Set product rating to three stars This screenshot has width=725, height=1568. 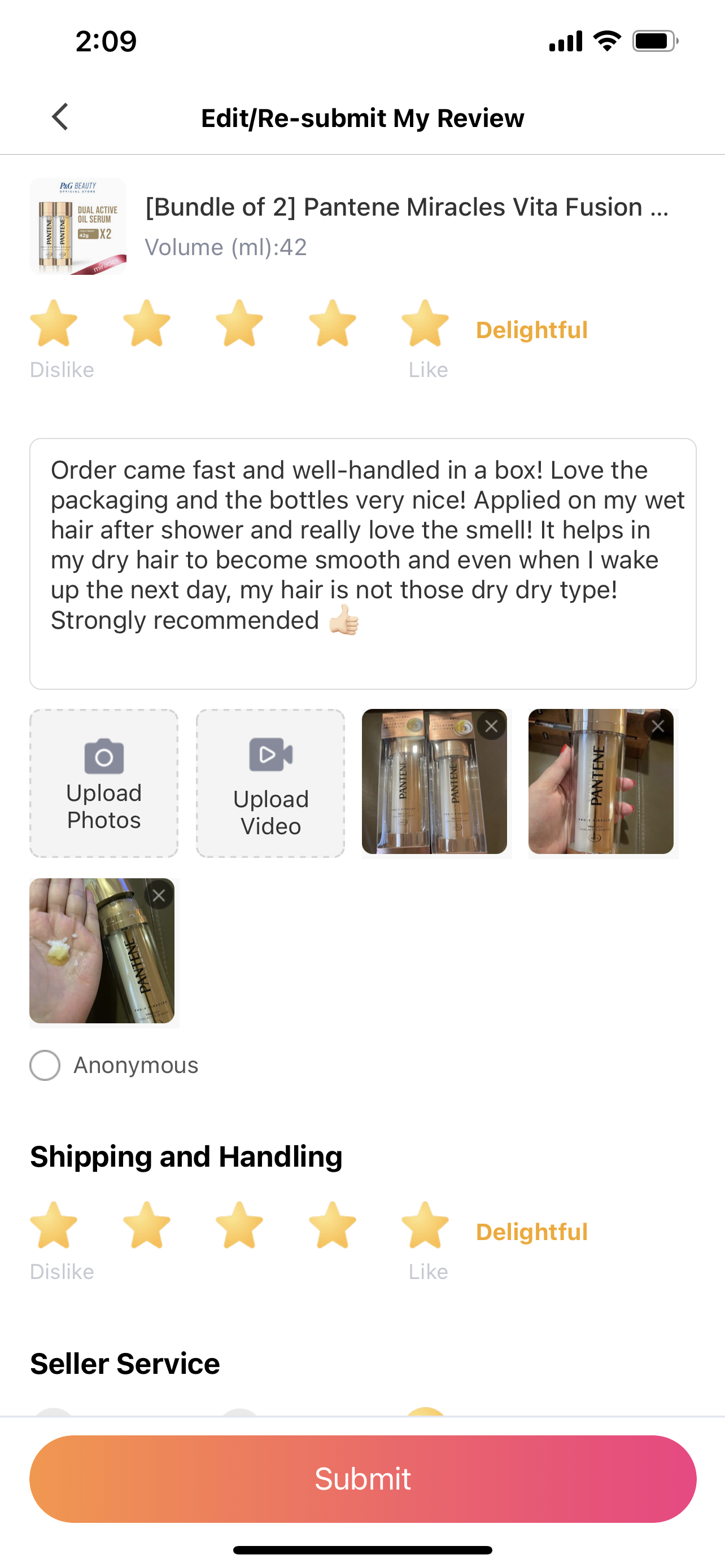click(239, 323)
